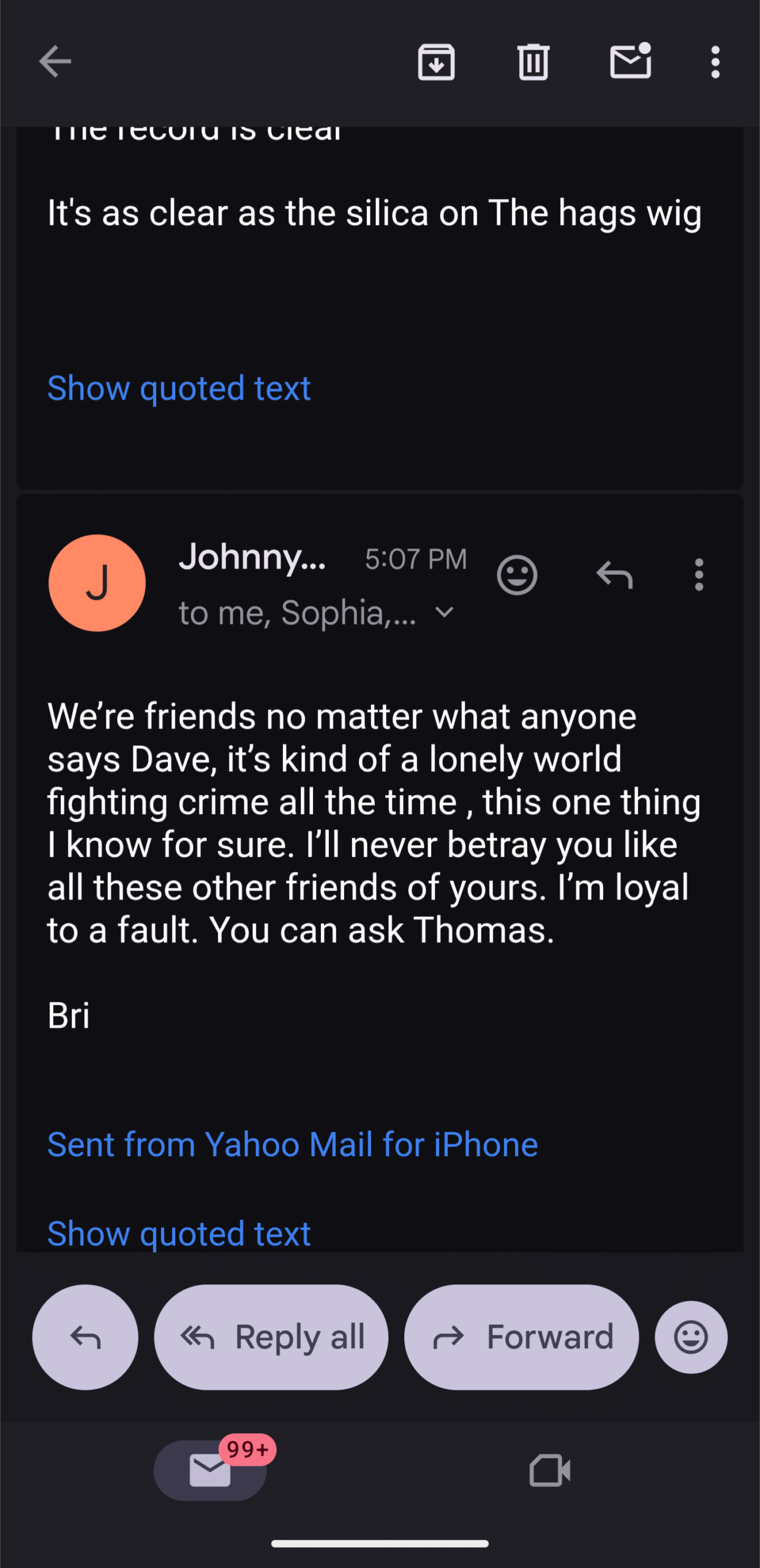Tap the bottom reply arrow button
This screenshot has height=1568, width=760.
point(85,1337)
